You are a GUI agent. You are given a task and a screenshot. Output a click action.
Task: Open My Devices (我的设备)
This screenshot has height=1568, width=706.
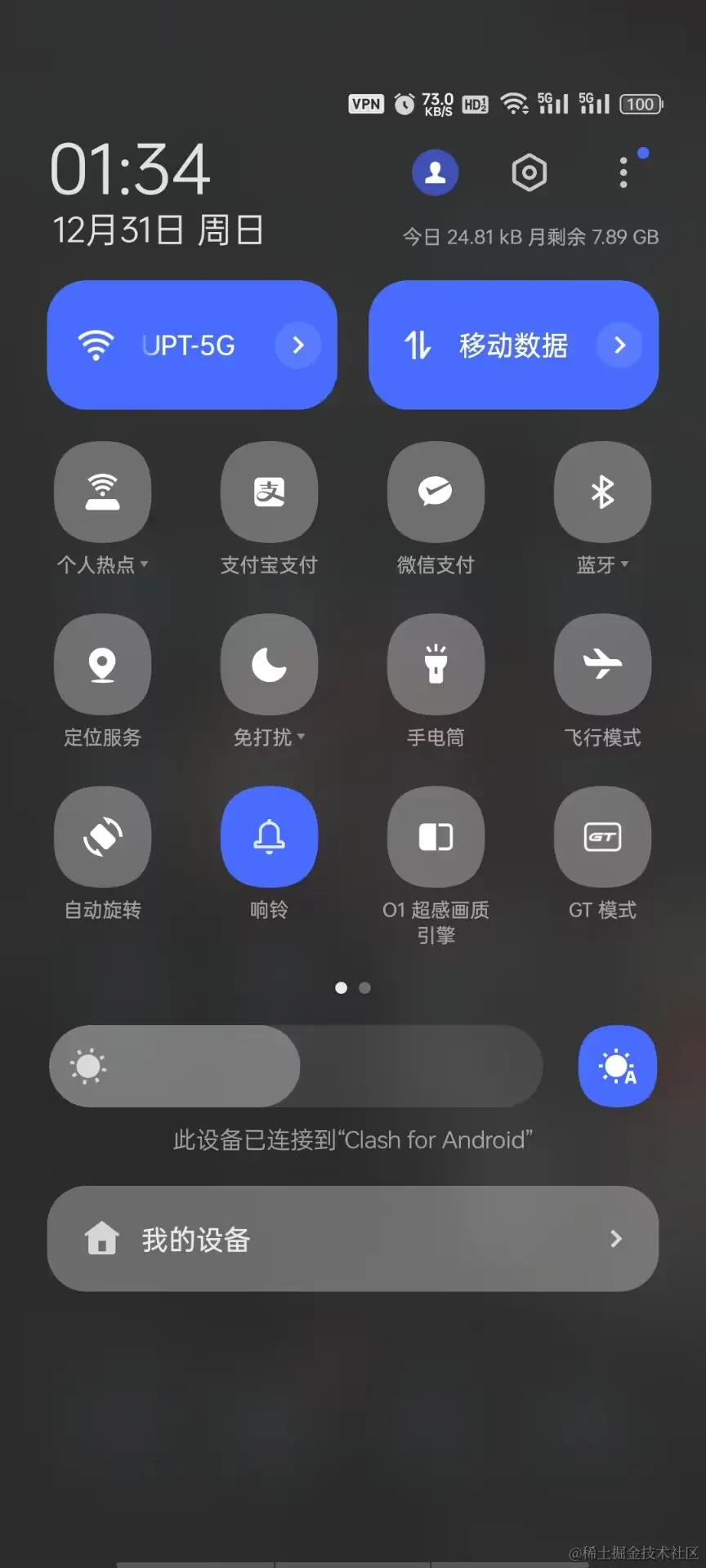tap(353, 1238)
